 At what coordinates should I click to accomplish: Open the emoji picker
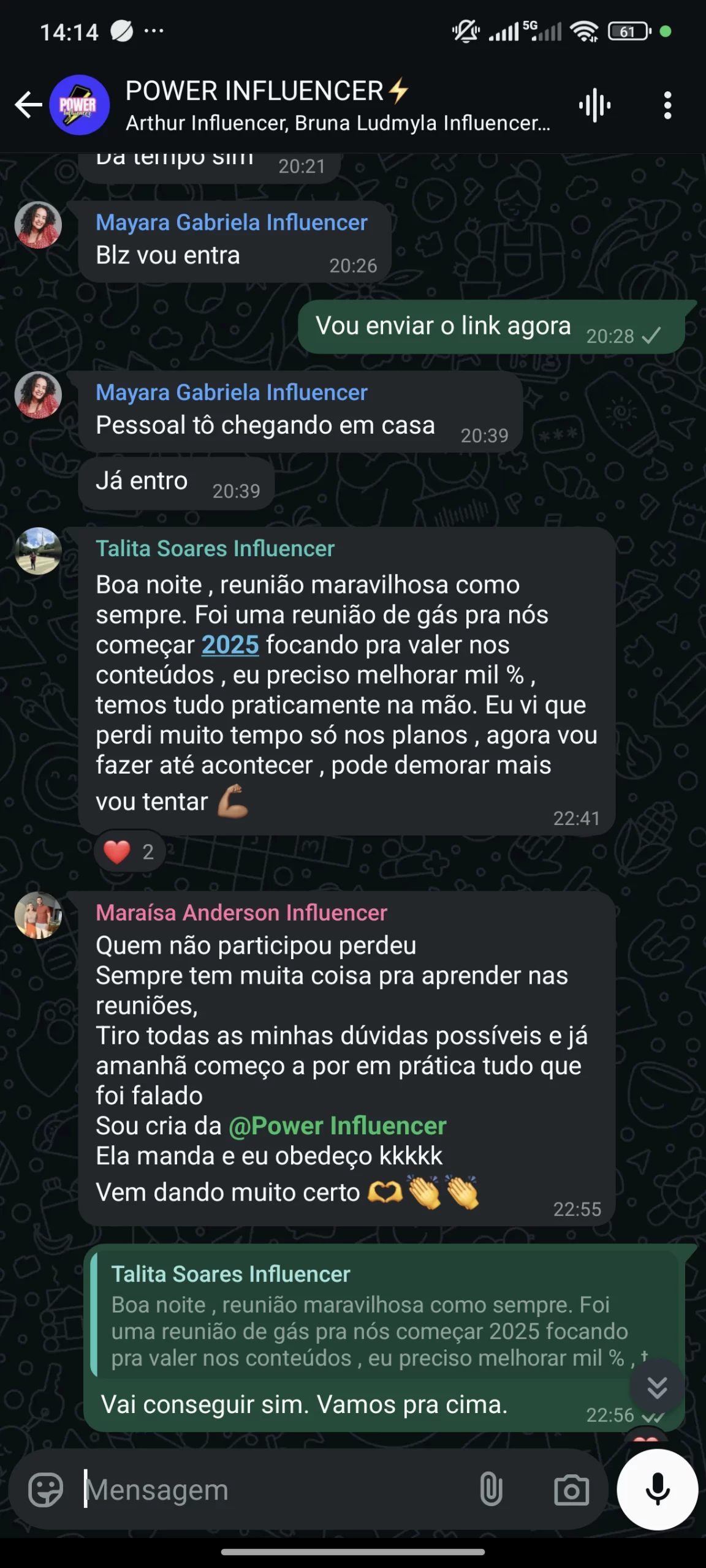tap(45, 1490)
